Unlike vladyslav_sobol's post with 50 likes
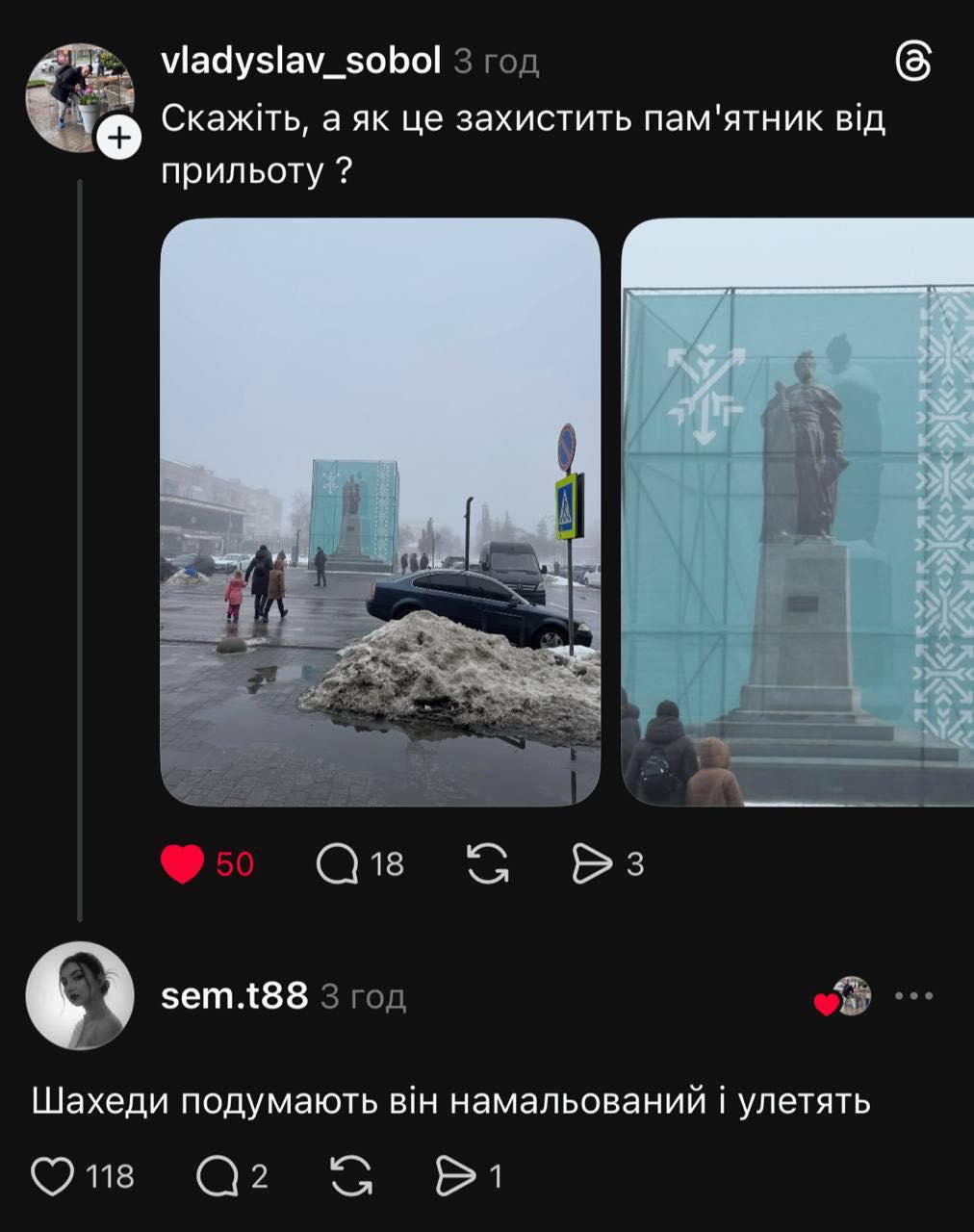Screen dimensions: 974x1232 pyautogui.click(x=182, y=863)
